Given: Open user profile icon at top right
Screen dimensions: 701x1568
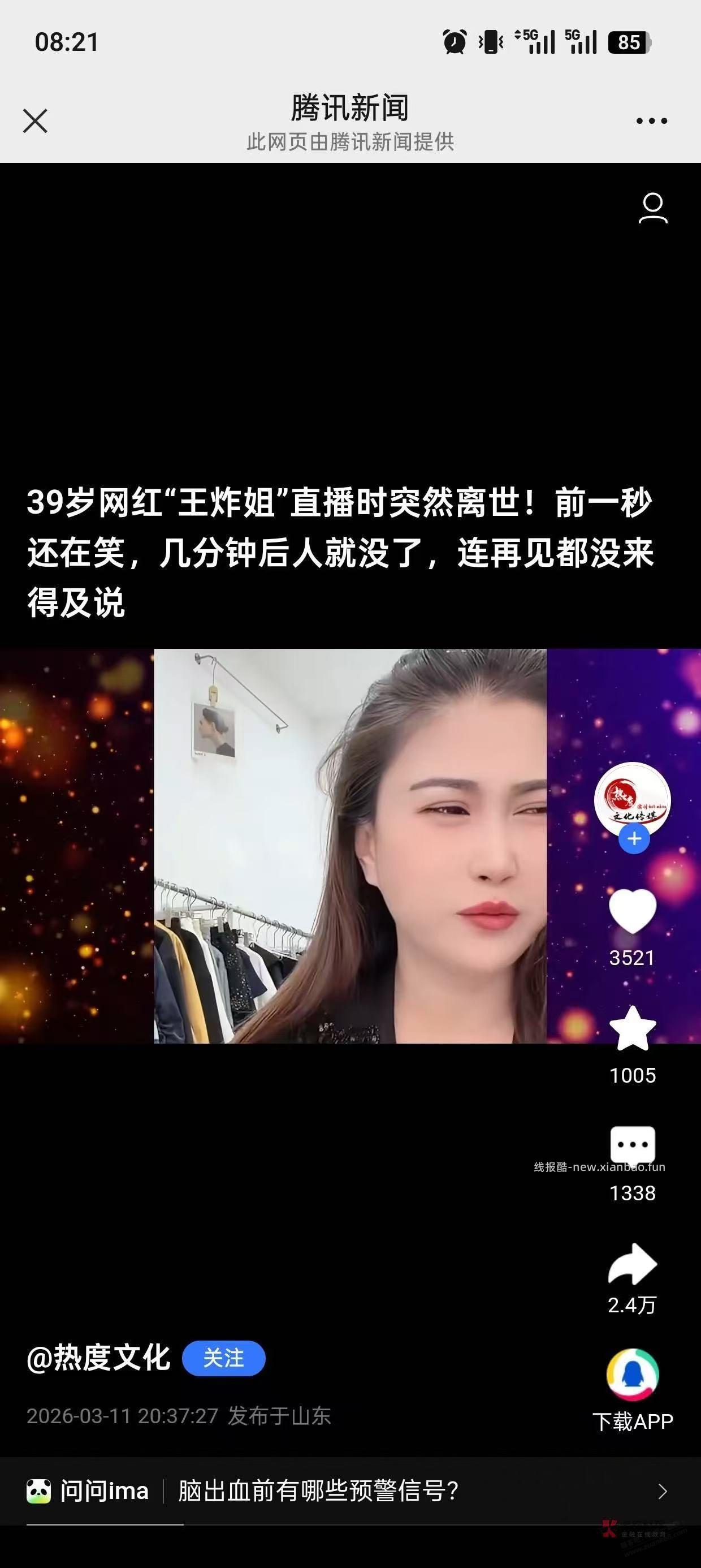Looking at the screenshot, I should (x=653, y=209).
